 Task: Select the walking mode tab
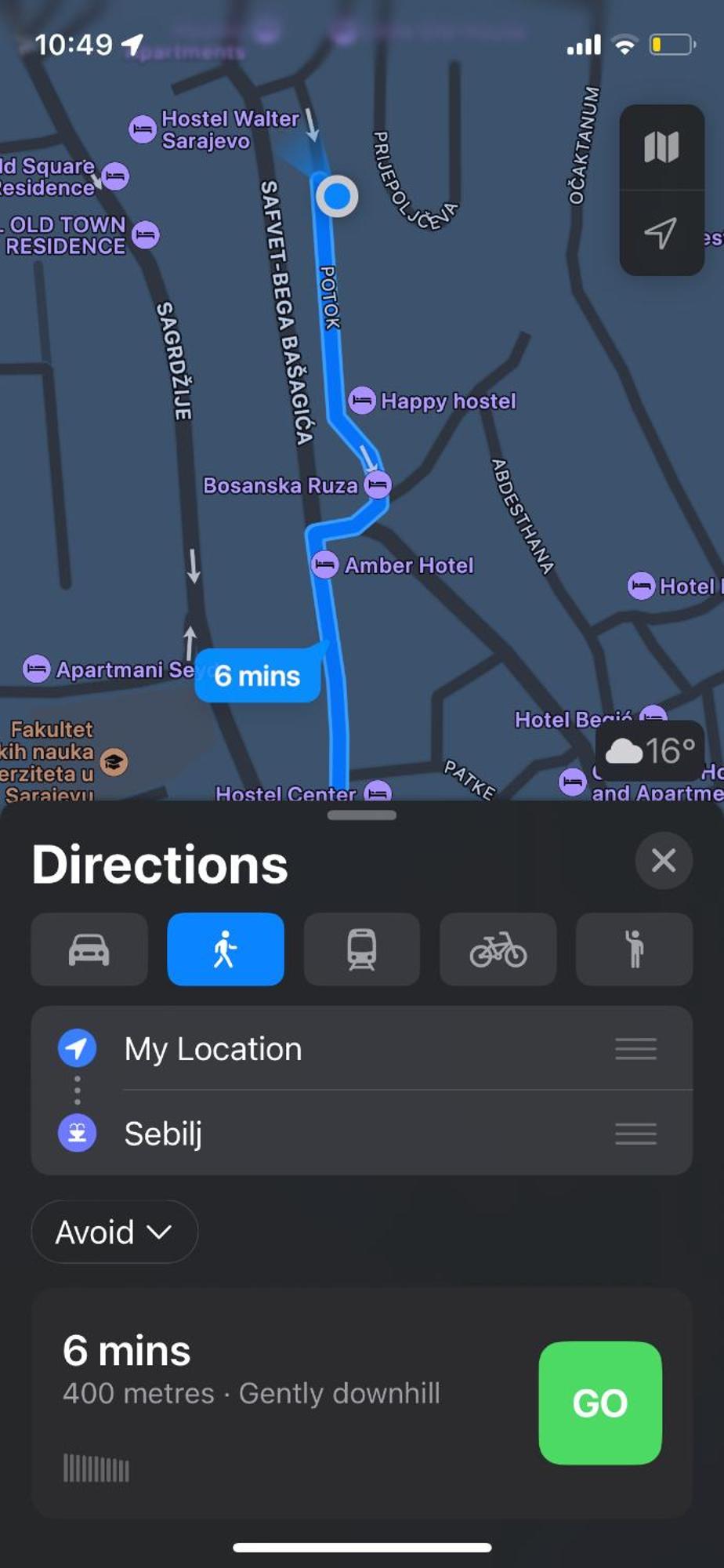point(226,949)
